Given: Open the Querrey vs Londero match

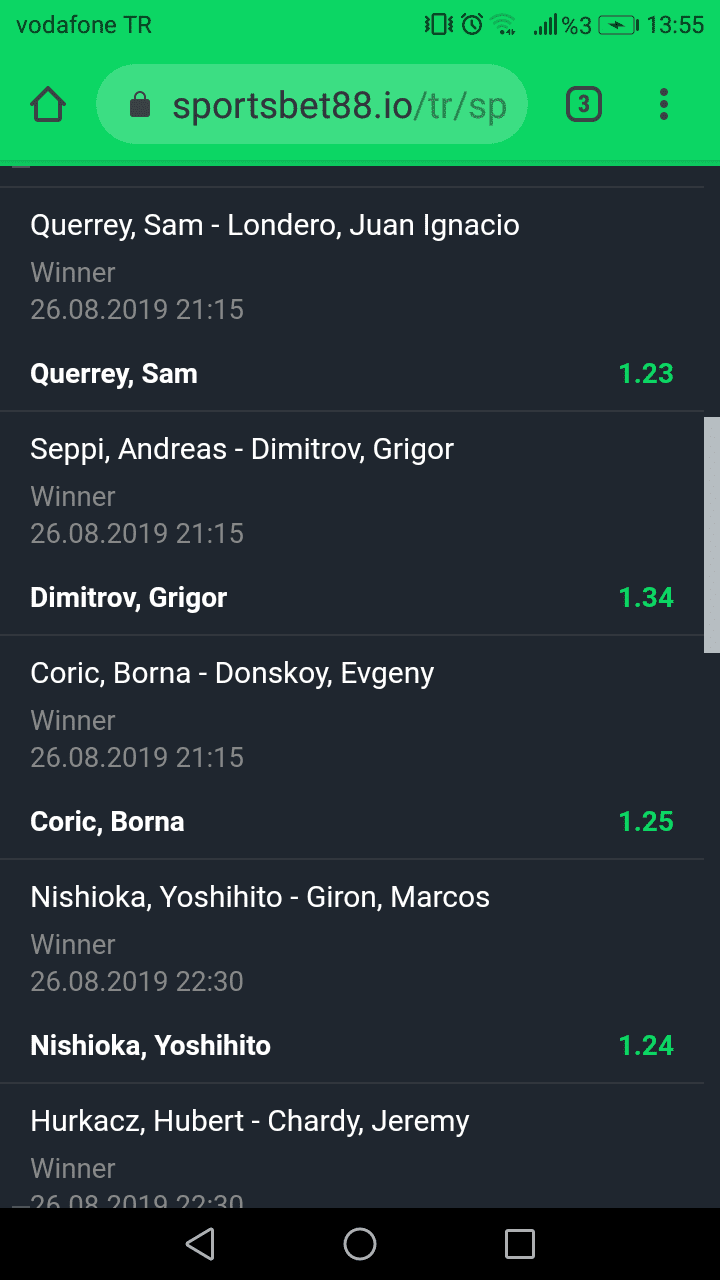Looking at the screenshot, I should (x=275, y=225).
